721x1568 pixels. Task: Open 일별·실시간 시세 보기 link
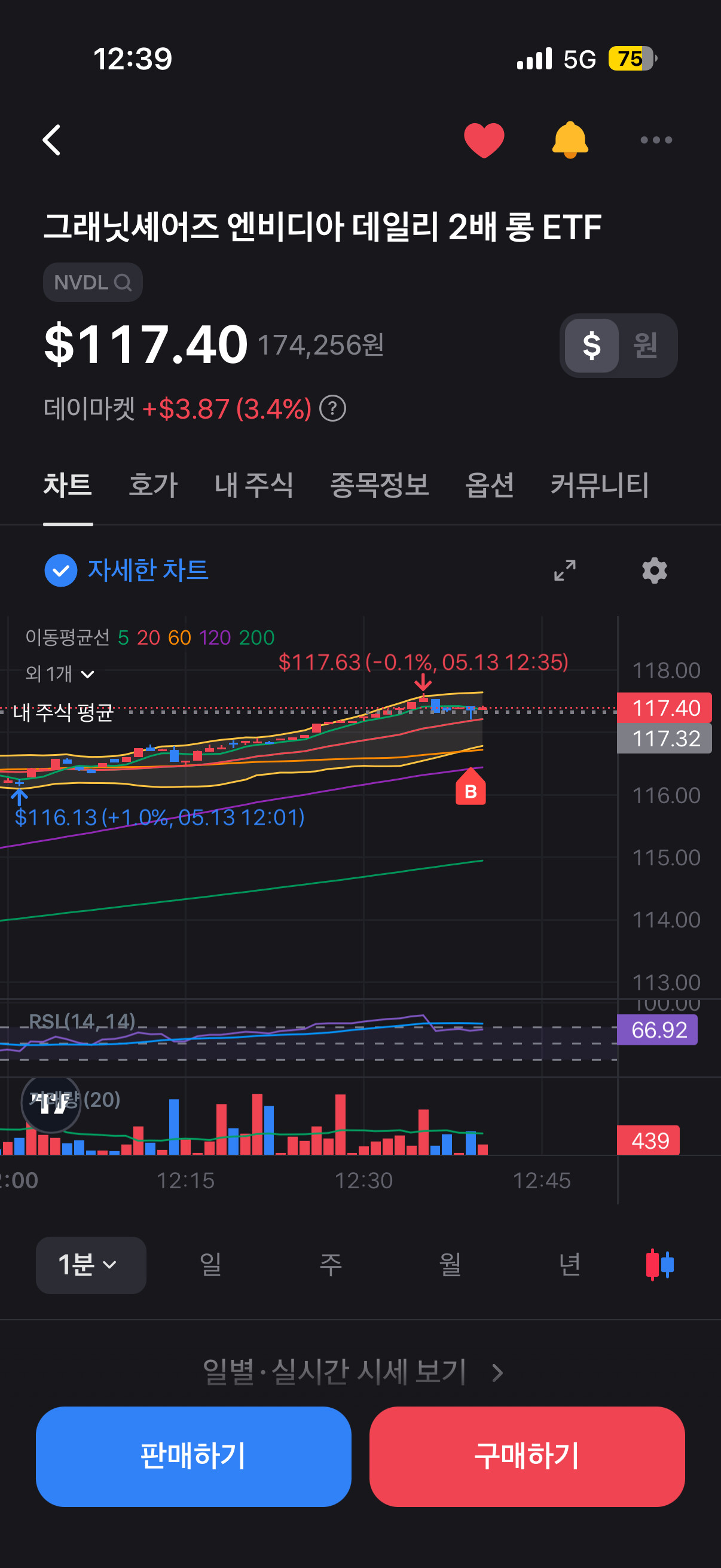coord(353,1372)
